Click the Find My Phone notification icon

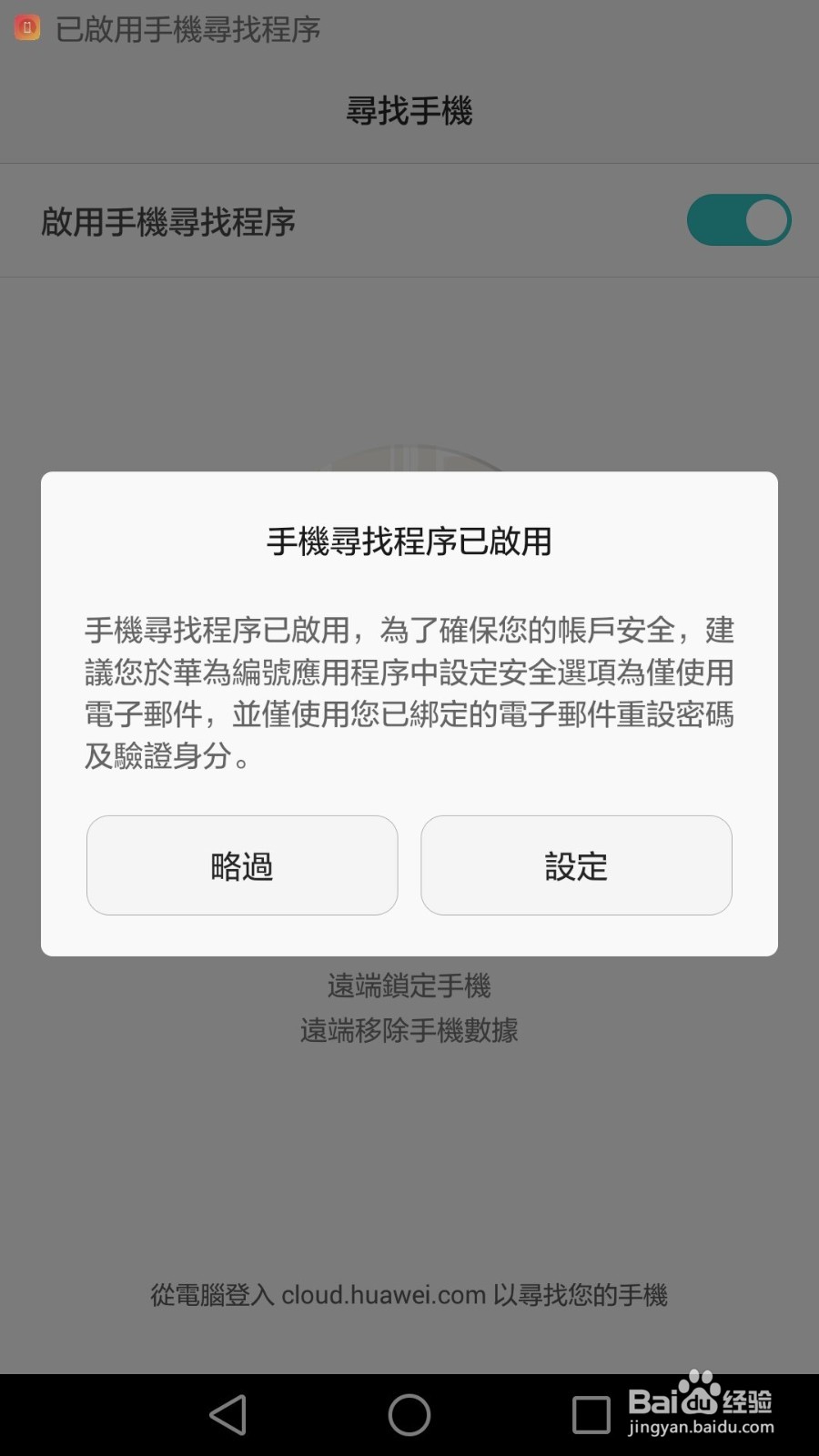28,27
